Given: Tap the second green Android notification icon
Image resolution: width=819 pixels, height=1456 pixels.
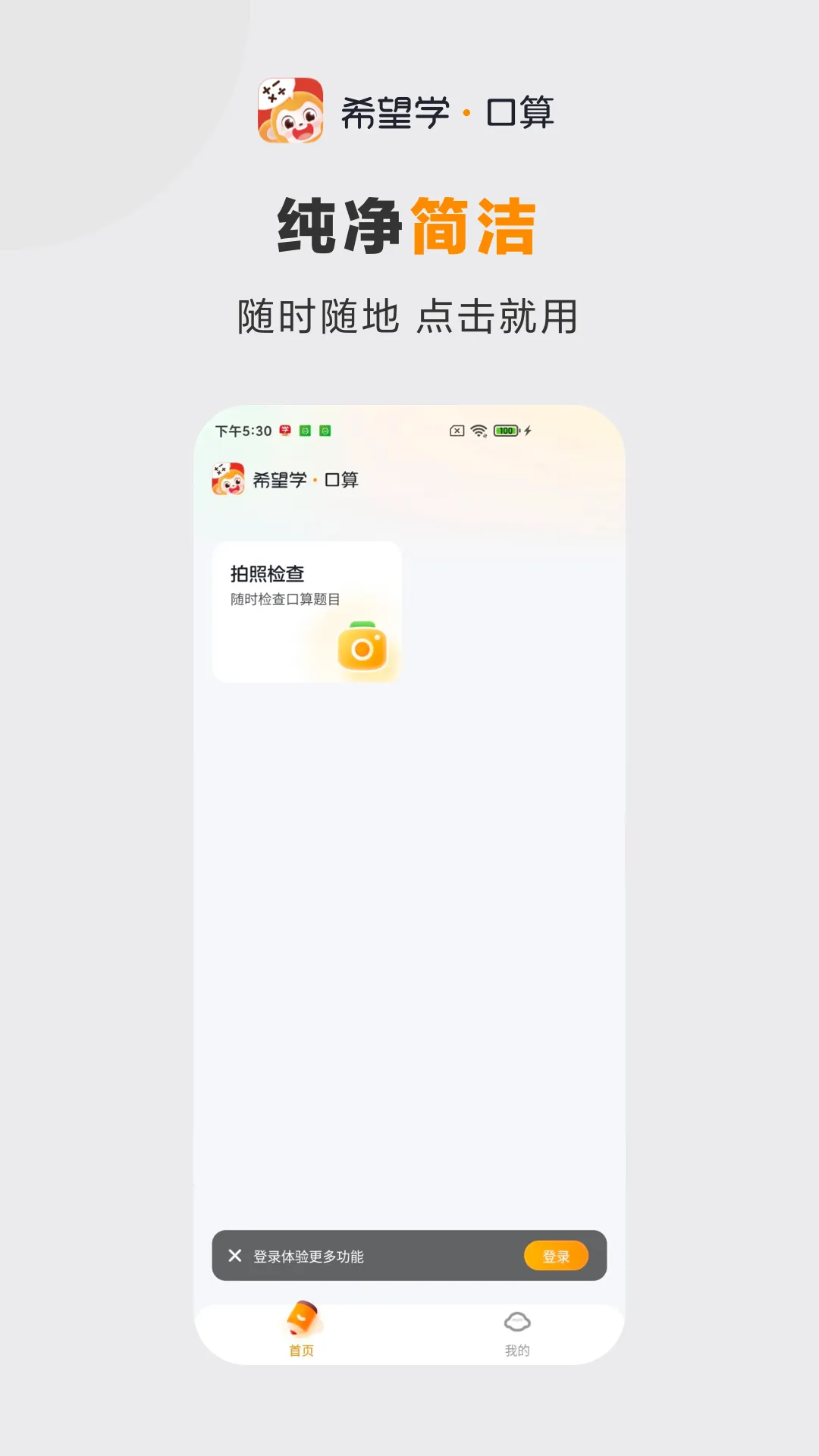Looking at the screenshot, I should [x=326, y=430].
